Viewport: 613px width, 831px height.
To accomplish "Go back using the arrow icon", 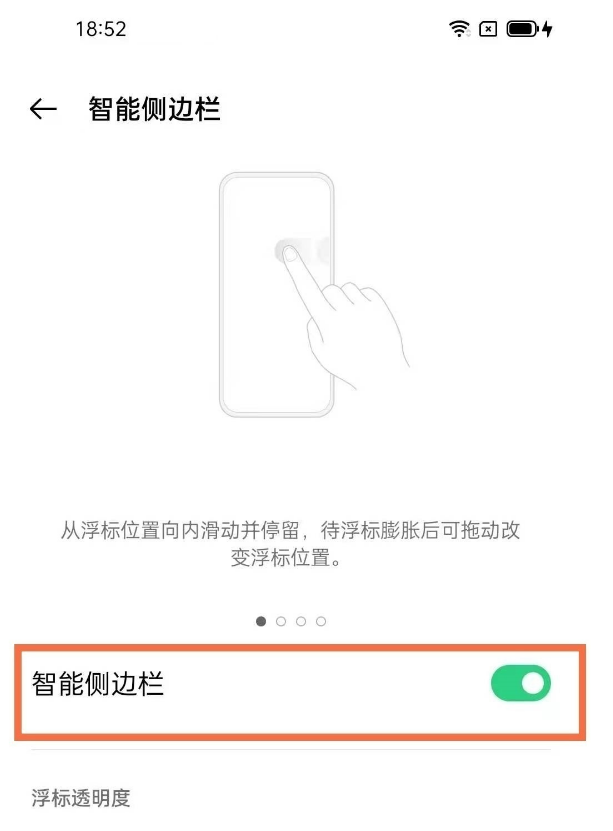I will (43, 109).
